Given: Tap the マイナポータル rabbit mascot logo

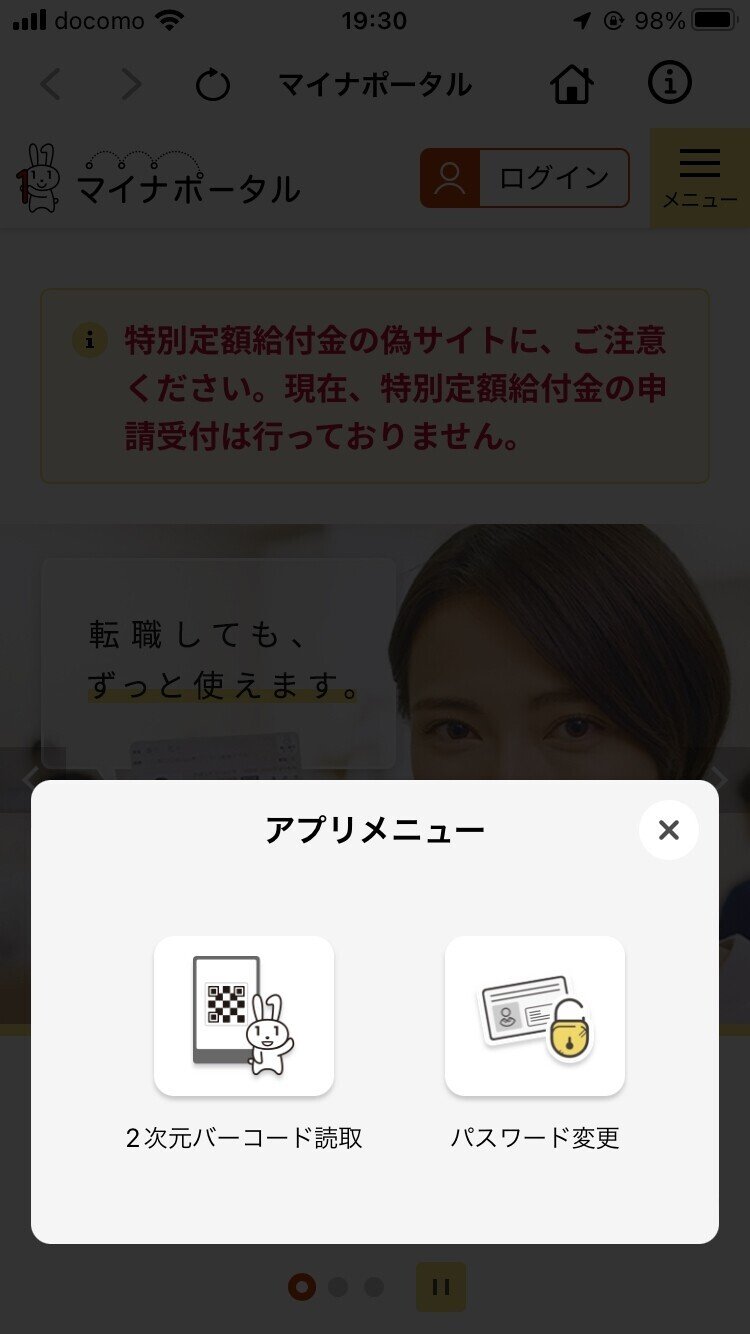Looking at the screenshot, I should [40, 178].
